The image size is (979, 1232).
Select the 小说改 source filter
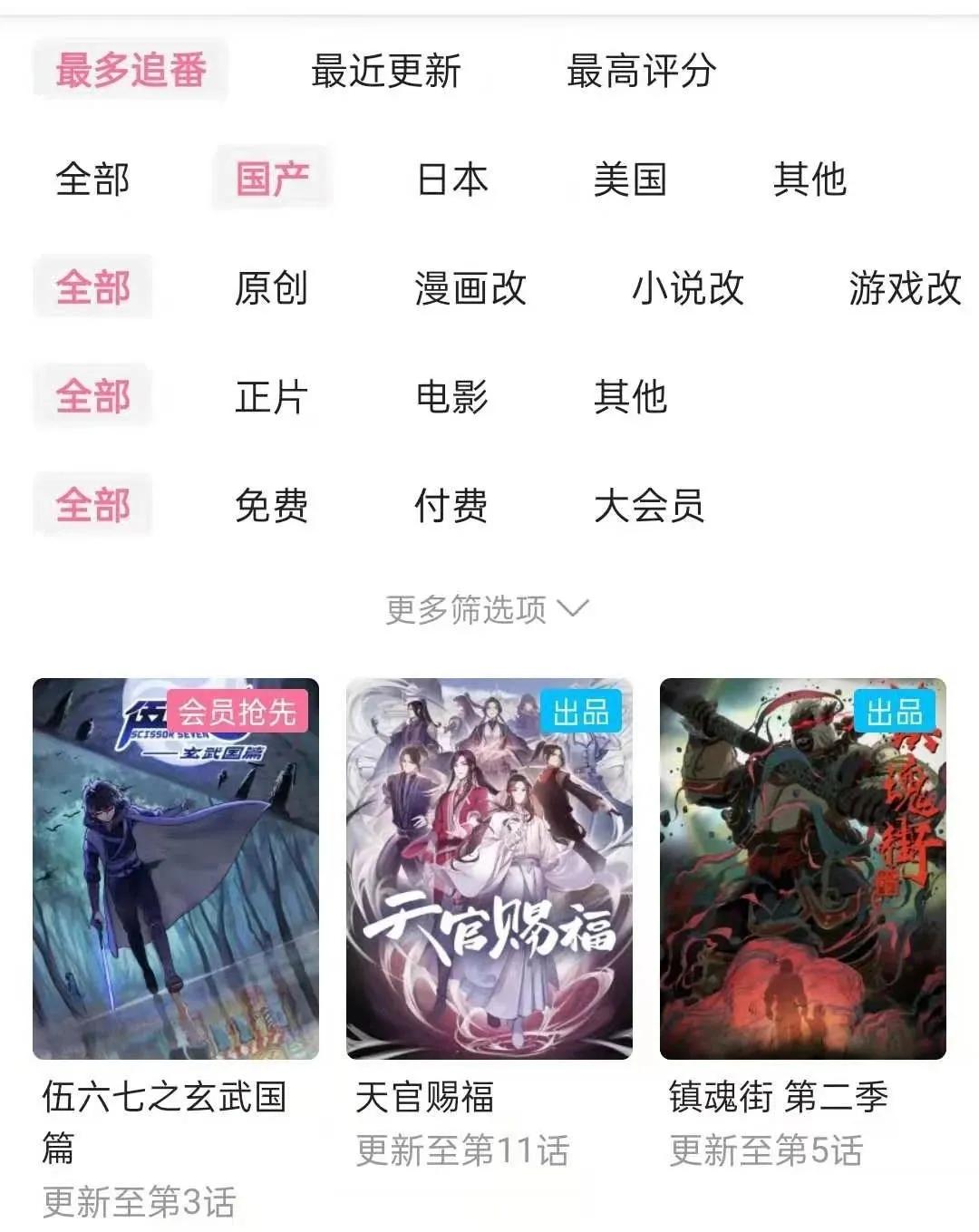(x=690, y=288)
